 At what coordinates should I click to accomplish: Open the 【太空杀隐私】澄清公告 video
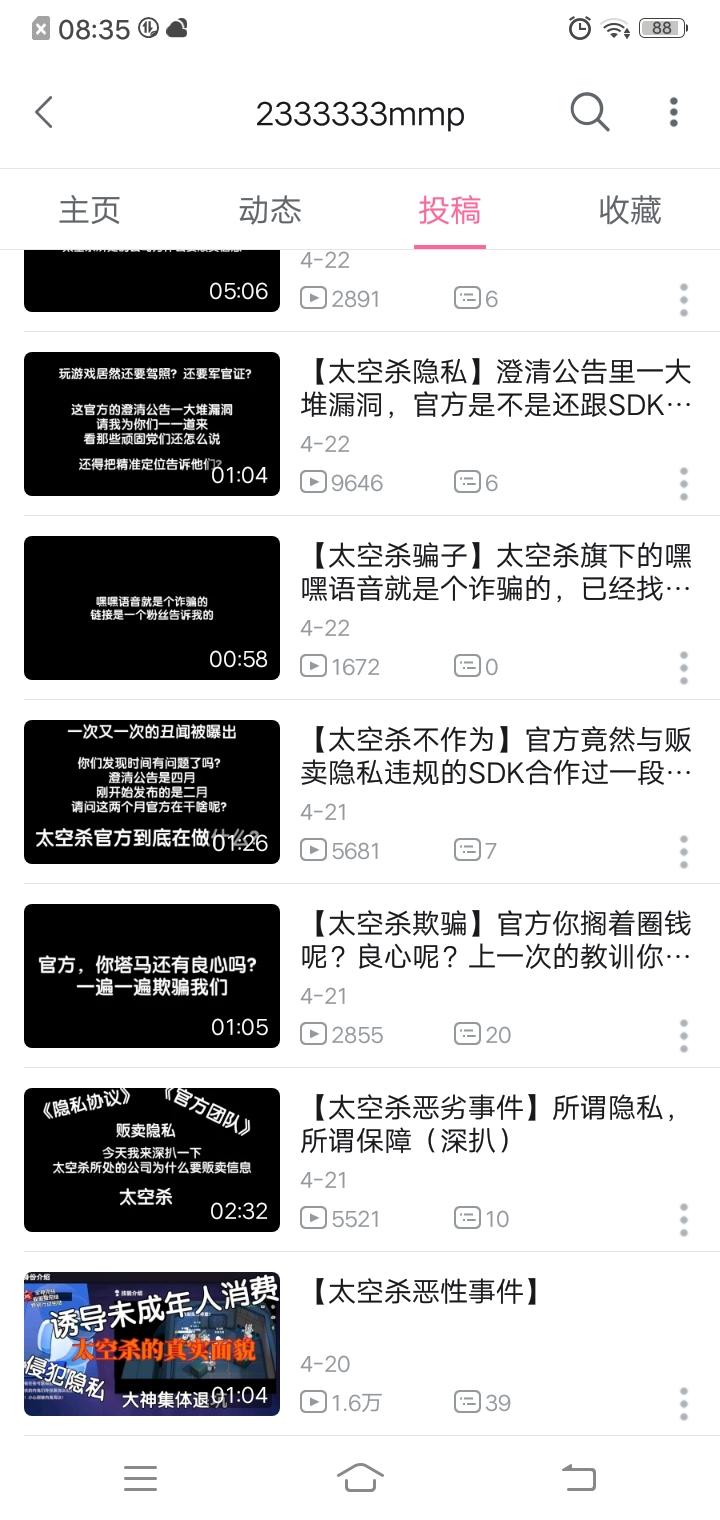(x=495, y=389)
